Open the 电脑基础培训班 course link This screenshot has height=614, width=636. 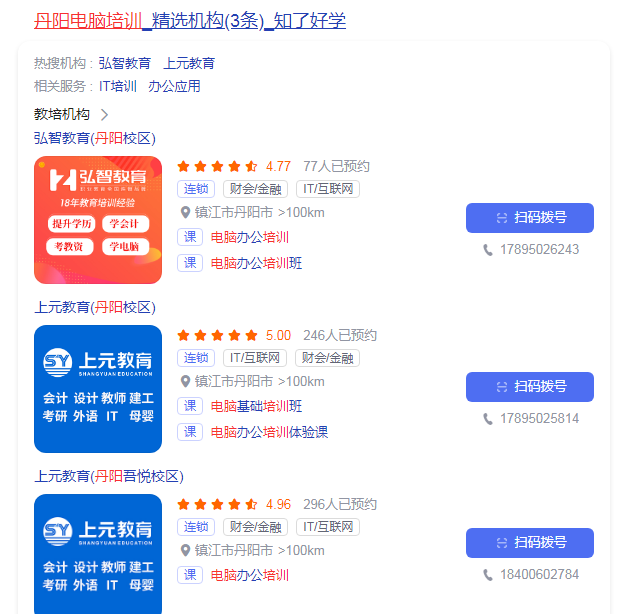pos(256,406)
